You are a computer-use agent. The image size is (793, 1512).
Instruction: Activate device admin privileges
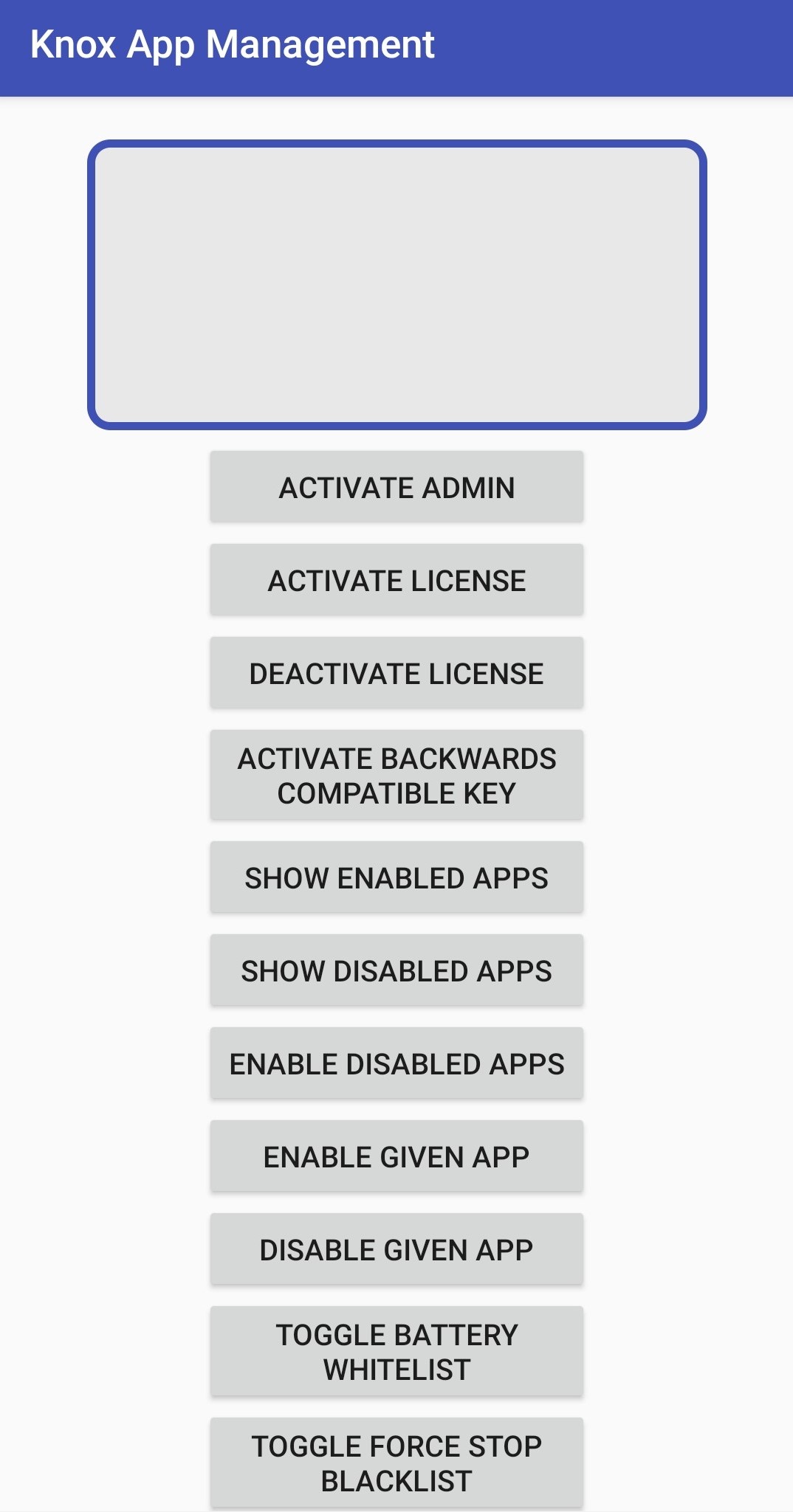point(396,487)
